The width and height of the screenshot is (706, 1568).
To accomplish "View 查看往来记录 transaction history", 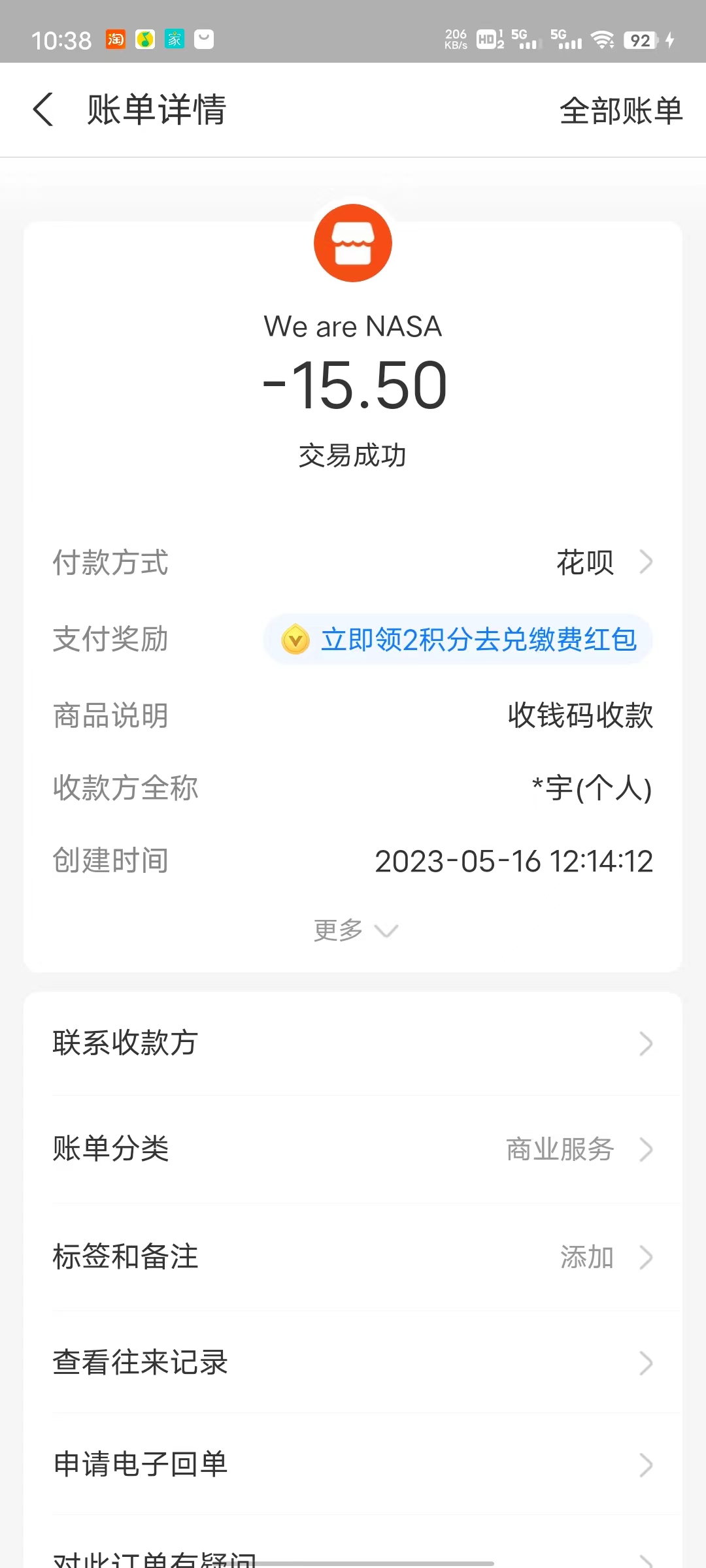I will 353,1363.
